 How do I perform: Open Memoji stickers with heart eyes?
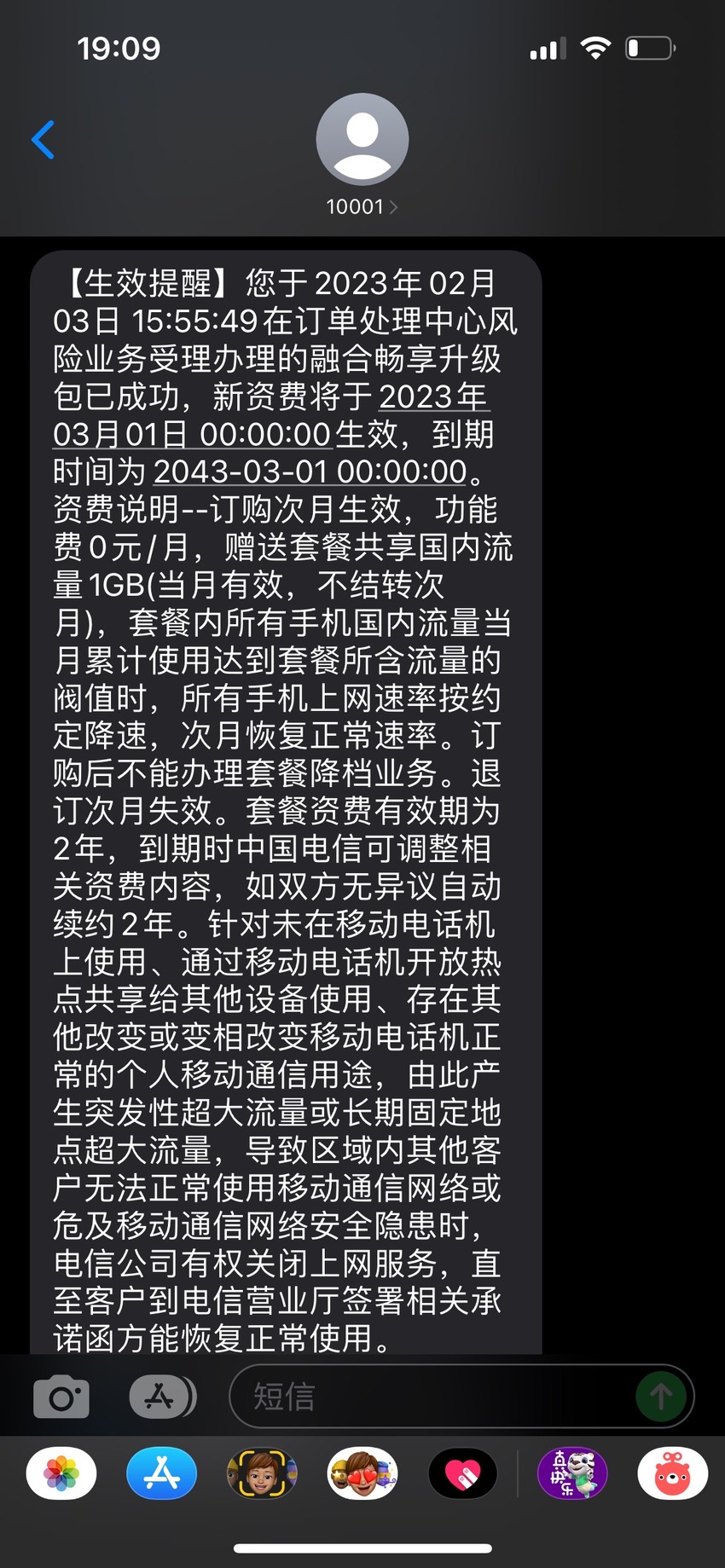(x=362, y=1473)
